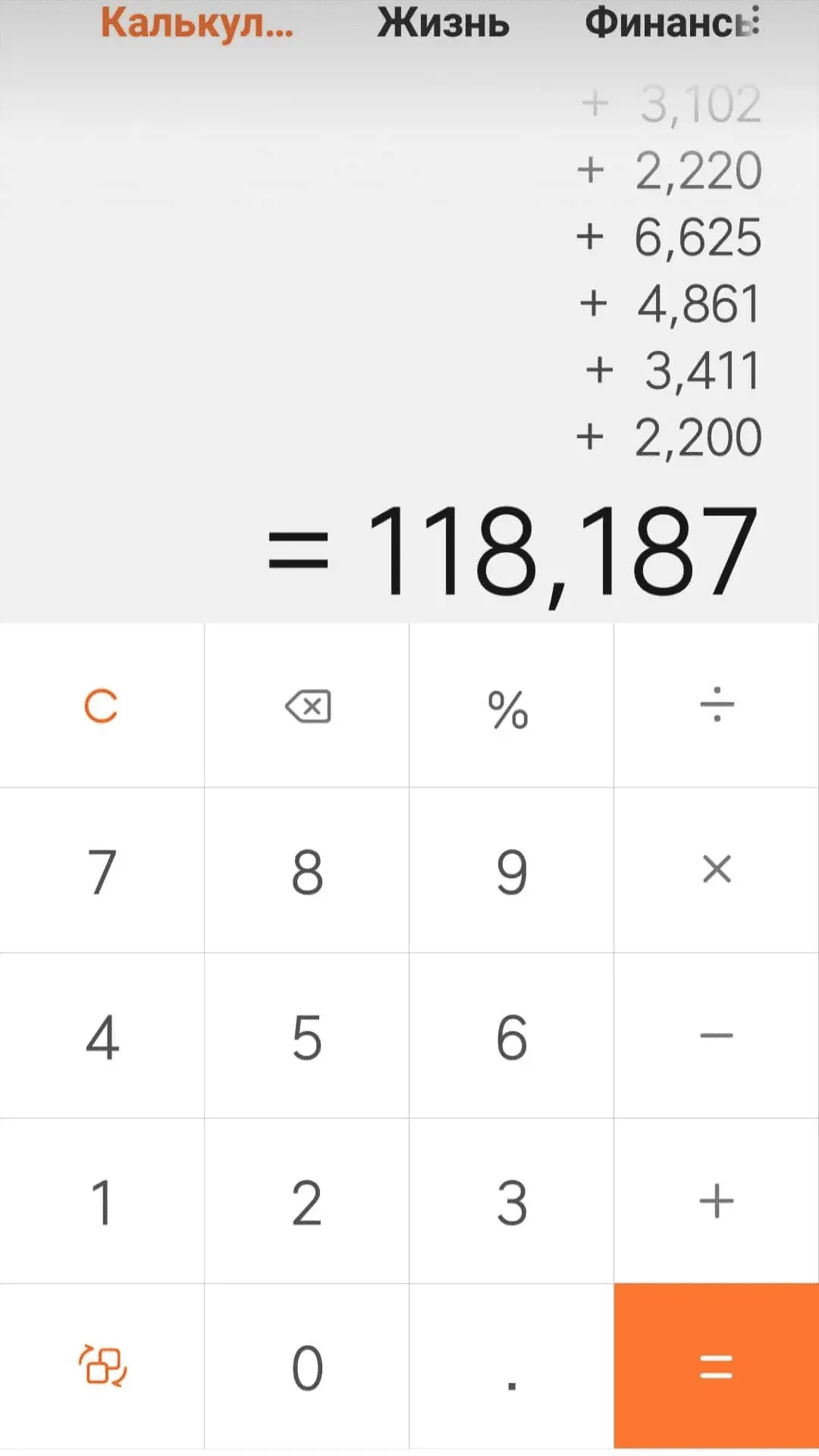The width and height of the screenshot is (819, 1456).
Task: Select the Калькул... tab
Action: coord(196,23)
